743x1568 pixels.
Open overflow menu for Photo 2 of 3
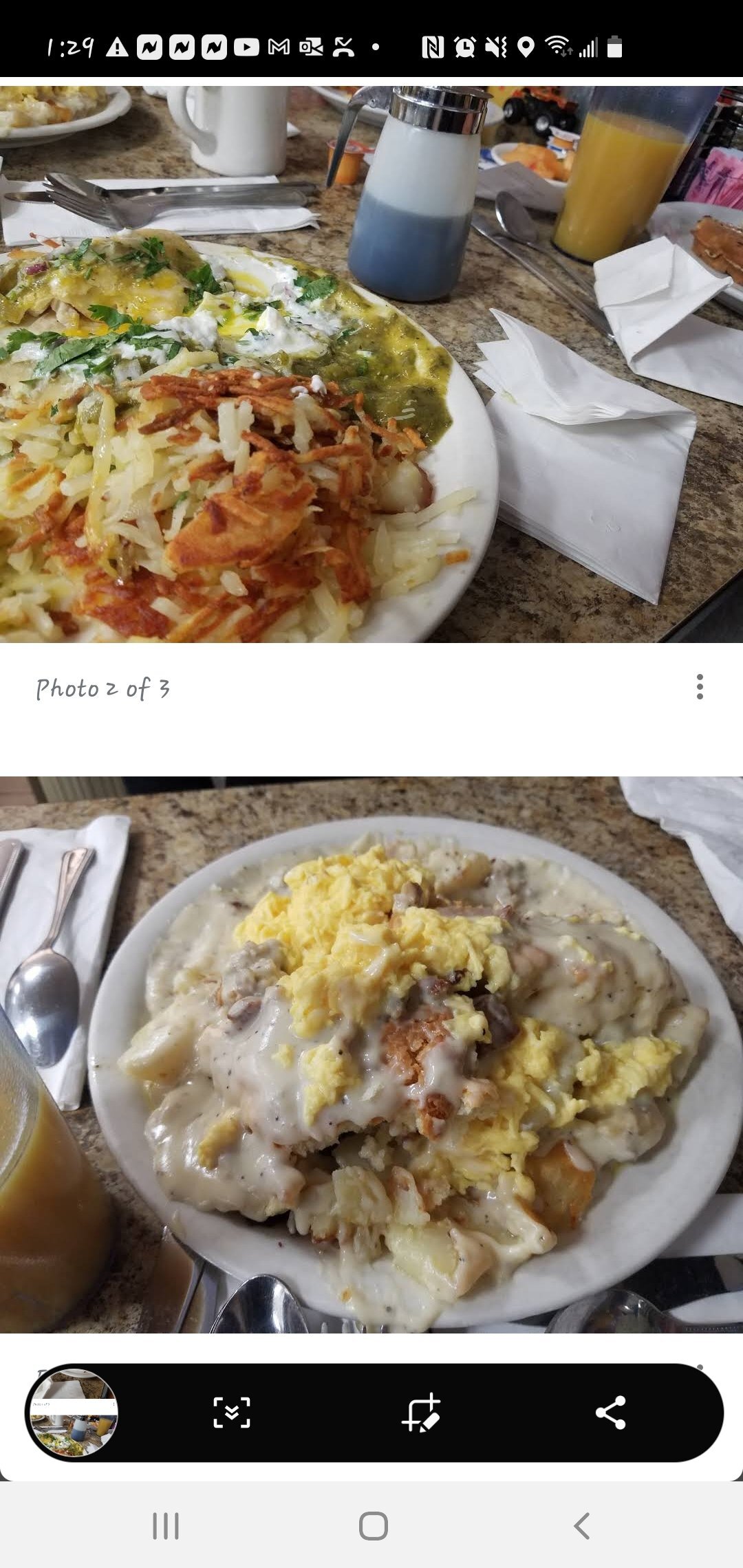(x=700, y=687)
